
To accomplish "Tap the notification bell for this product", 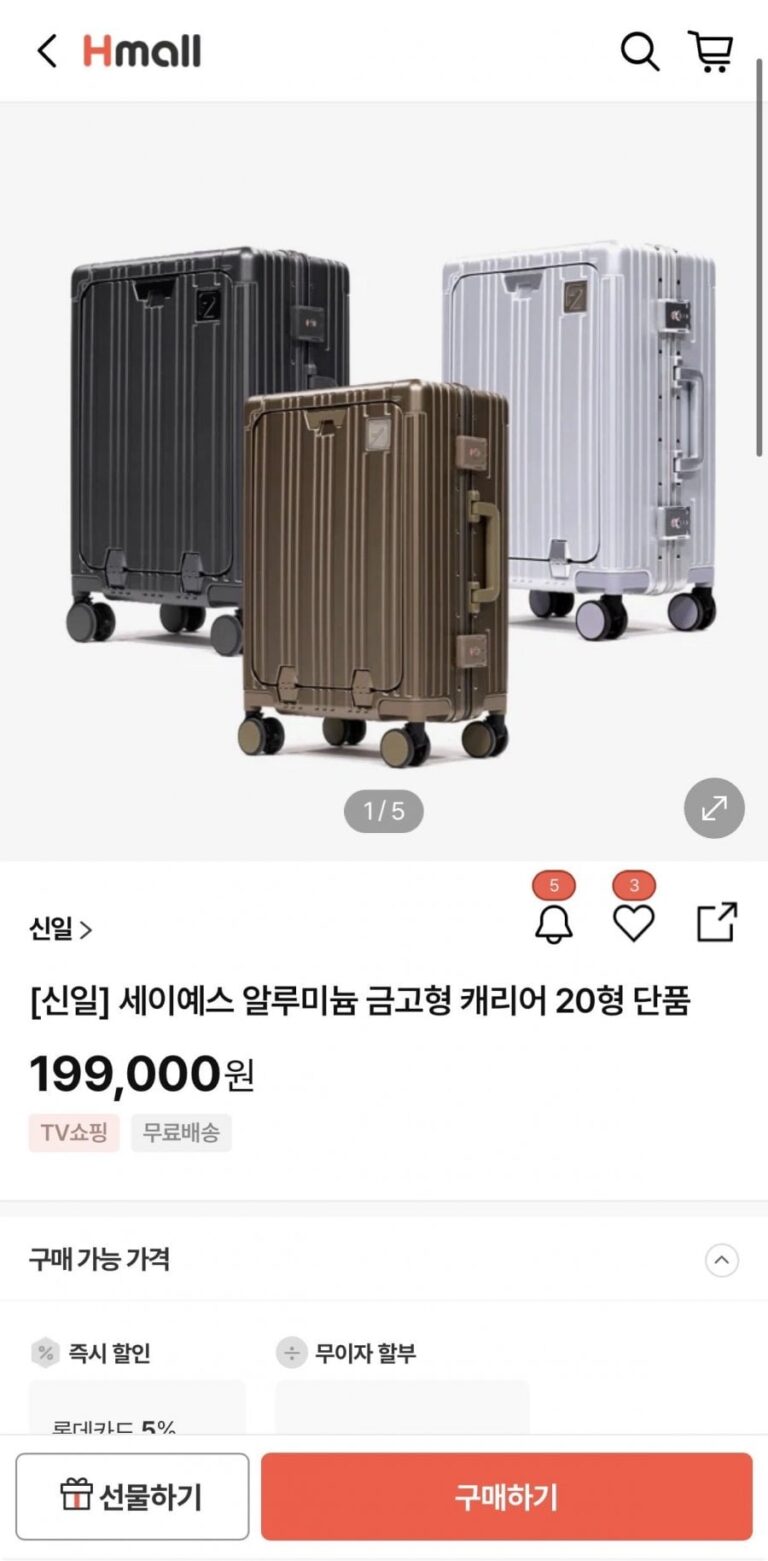I will [x=554, y=923].
